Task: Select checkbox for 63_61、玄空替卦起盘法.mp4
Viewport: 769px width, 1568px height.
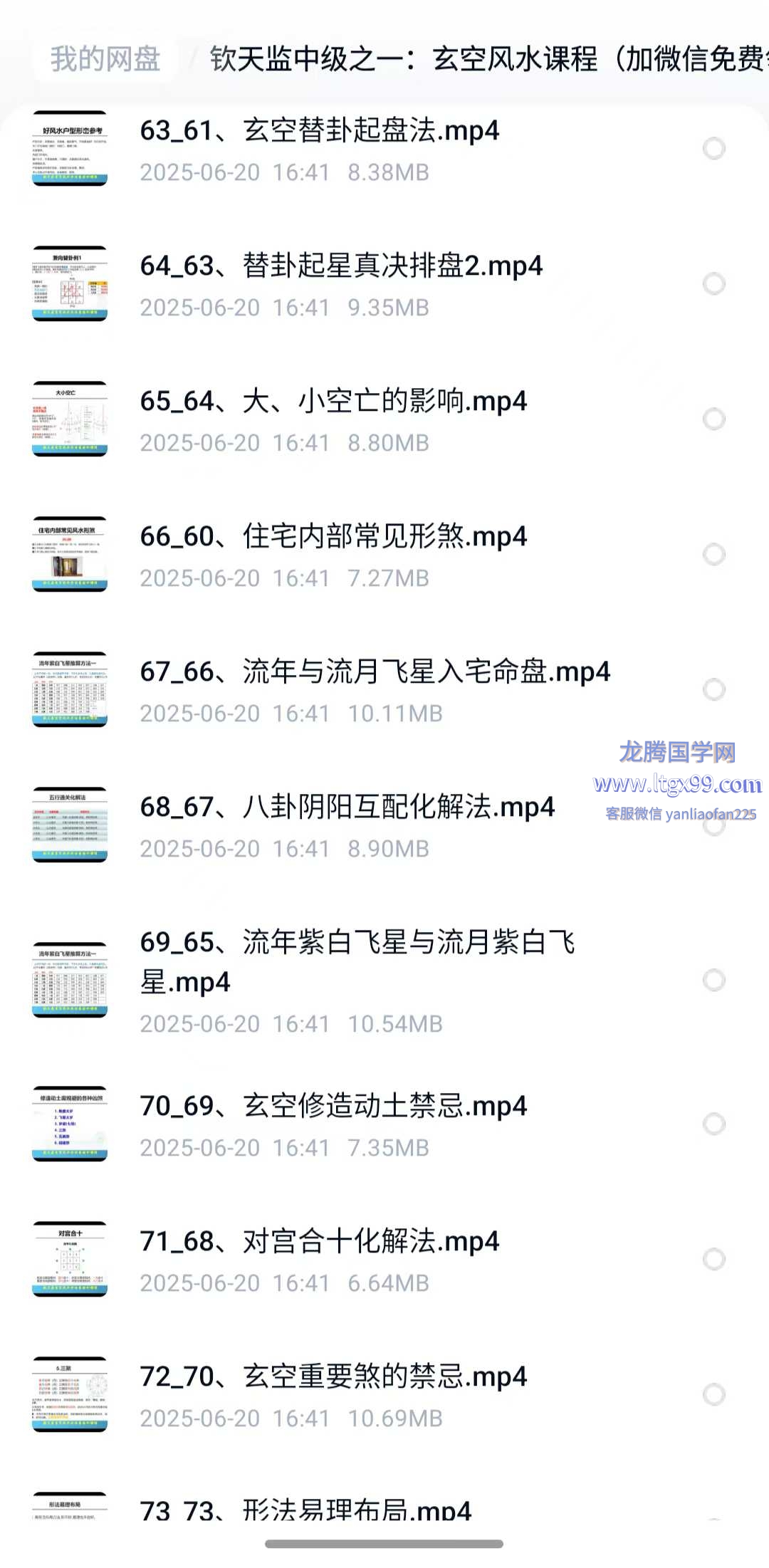Action: [713, 149]
